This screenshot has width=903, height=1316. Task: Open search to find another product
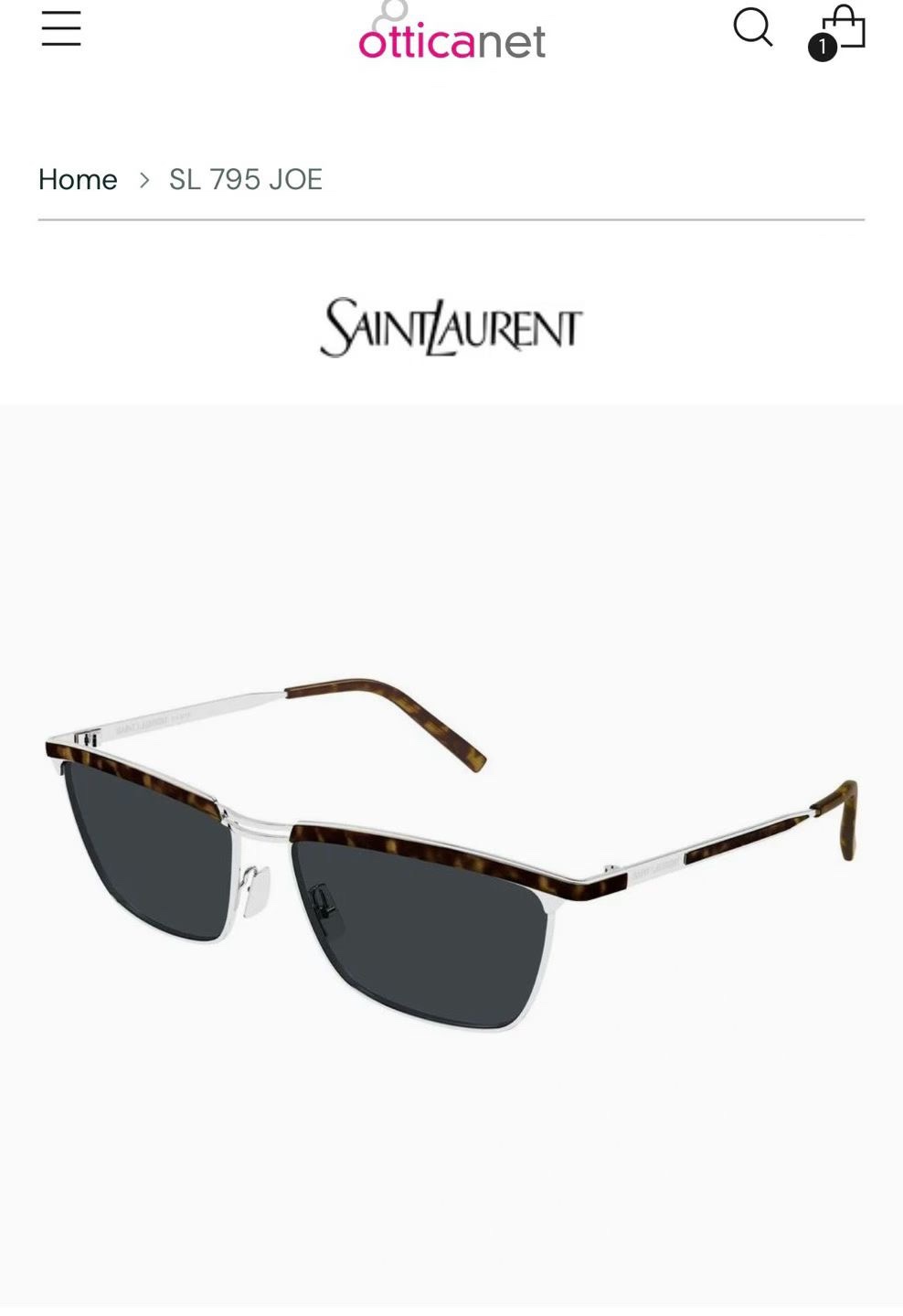[x=753, y=28]
